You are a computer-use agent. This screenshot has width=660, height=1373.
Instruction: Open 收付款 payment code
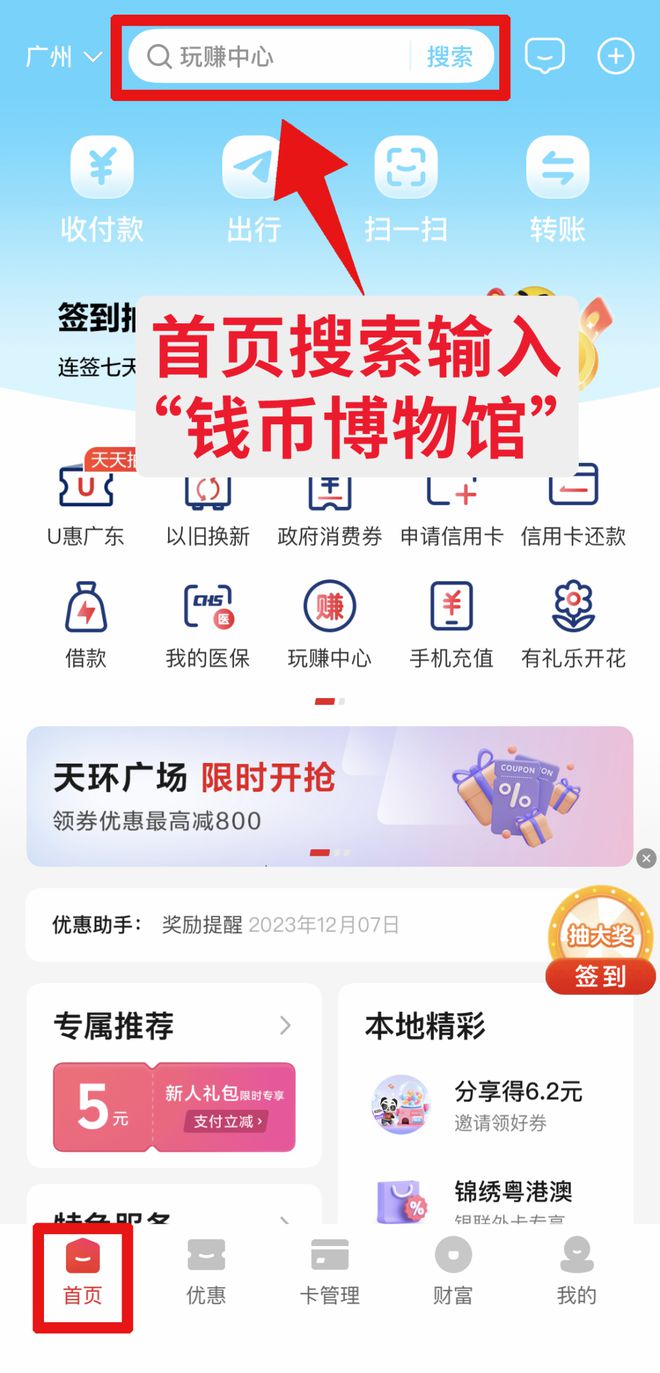click(x=102, y=190)
